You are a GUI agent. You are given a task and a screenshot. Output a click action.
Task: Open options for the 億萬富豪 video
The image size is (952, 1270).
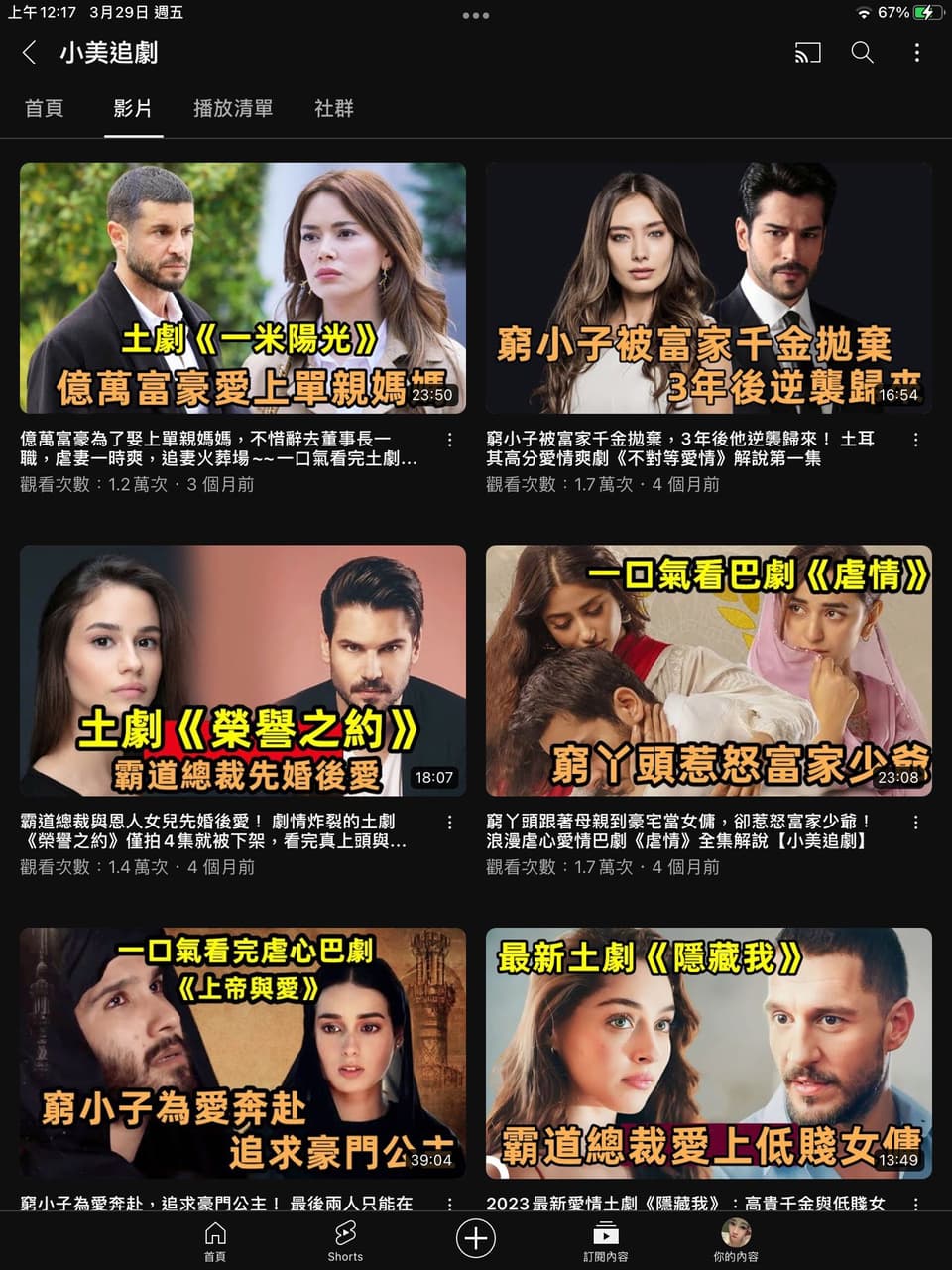[x=450, y=440]
